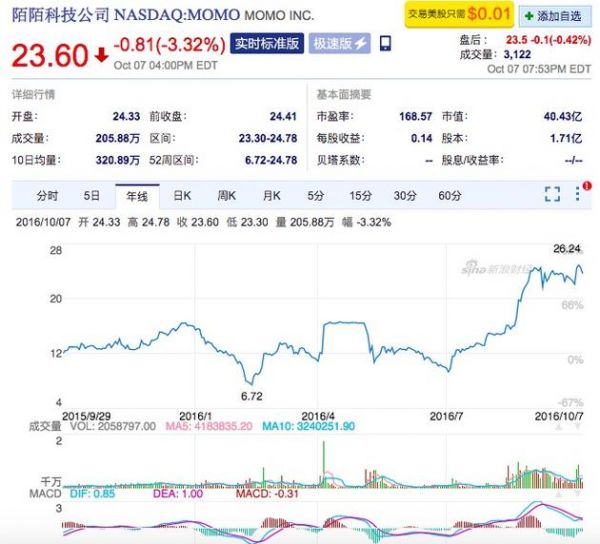Select the 30分 chart interval

[405, 194]
